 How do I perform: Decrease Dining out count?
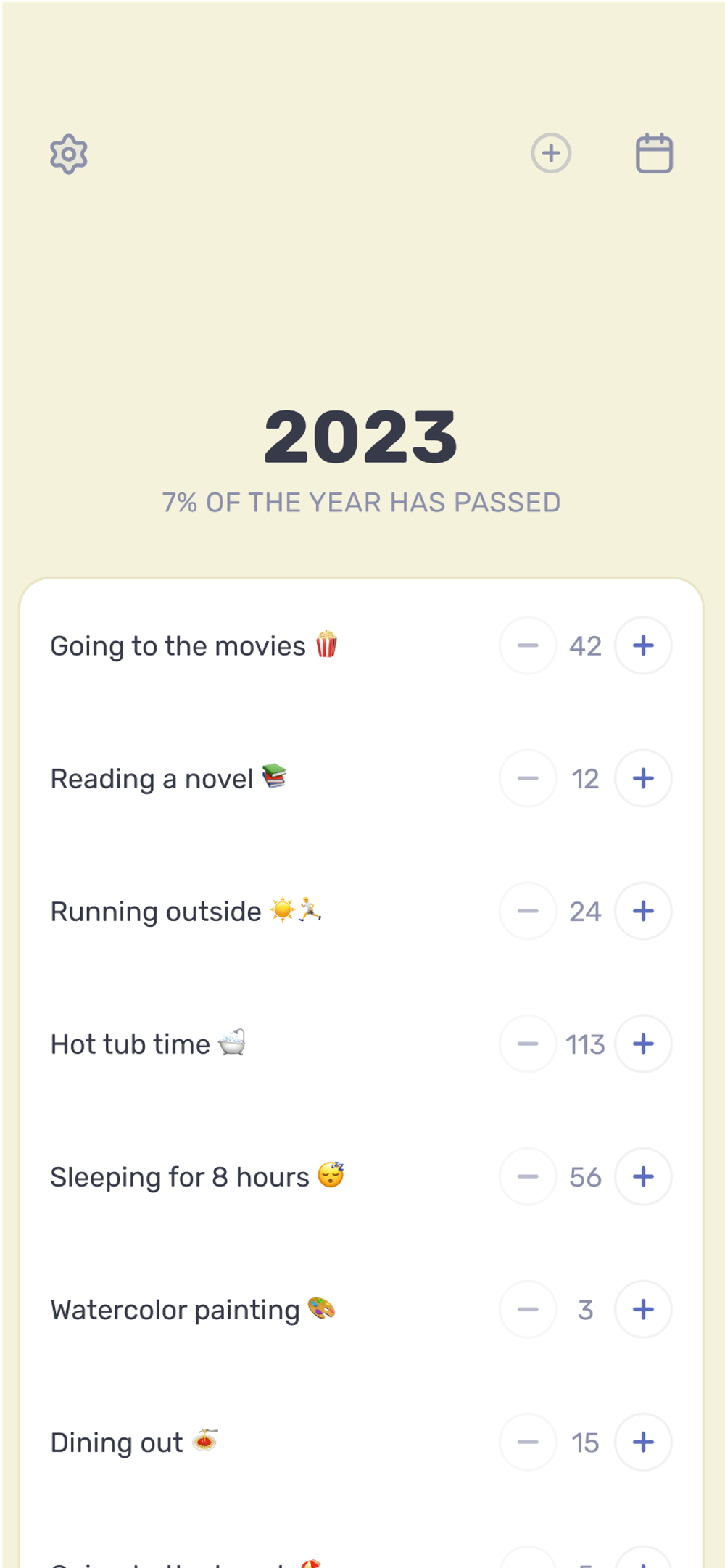(528, 1442)
